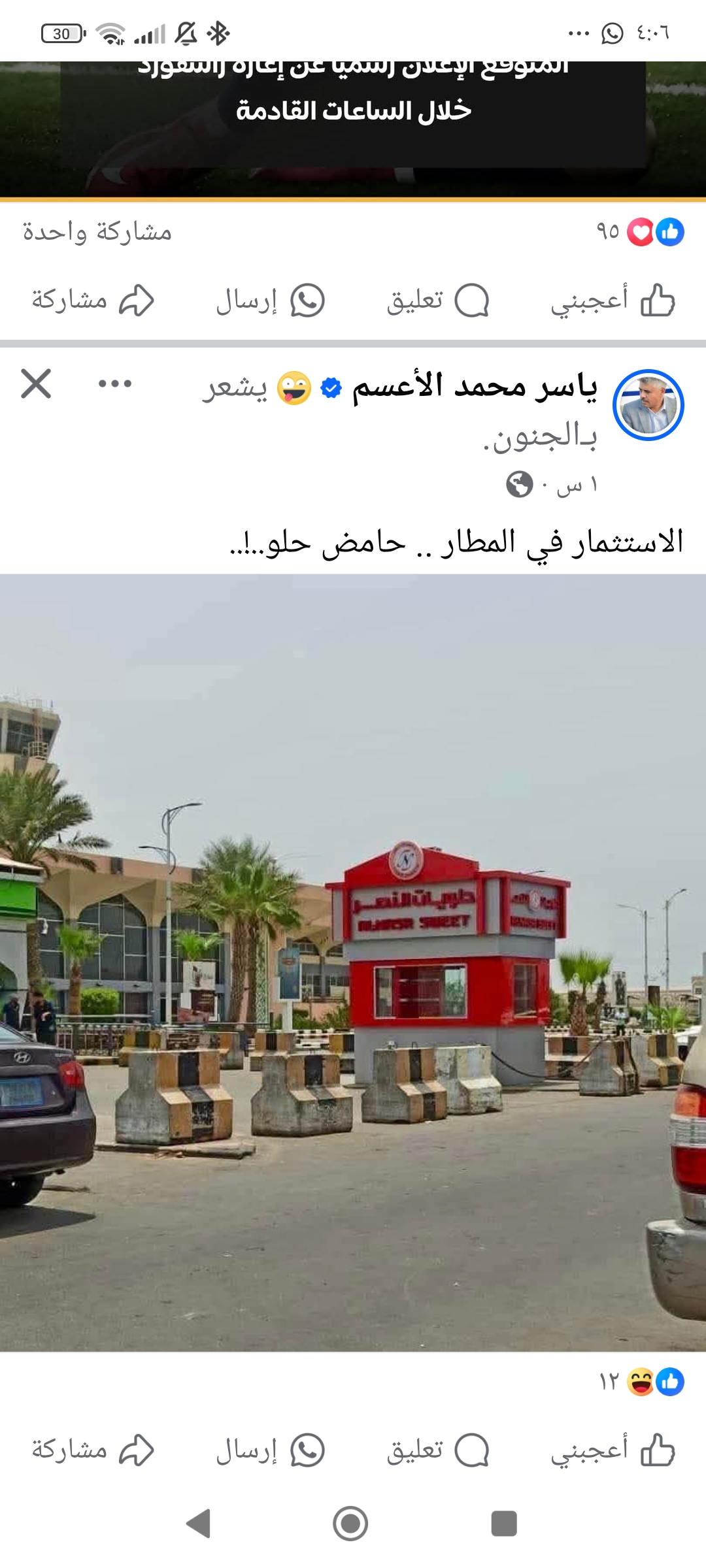Open overflow menu on ياسر's post

click(x=115, y=384)
